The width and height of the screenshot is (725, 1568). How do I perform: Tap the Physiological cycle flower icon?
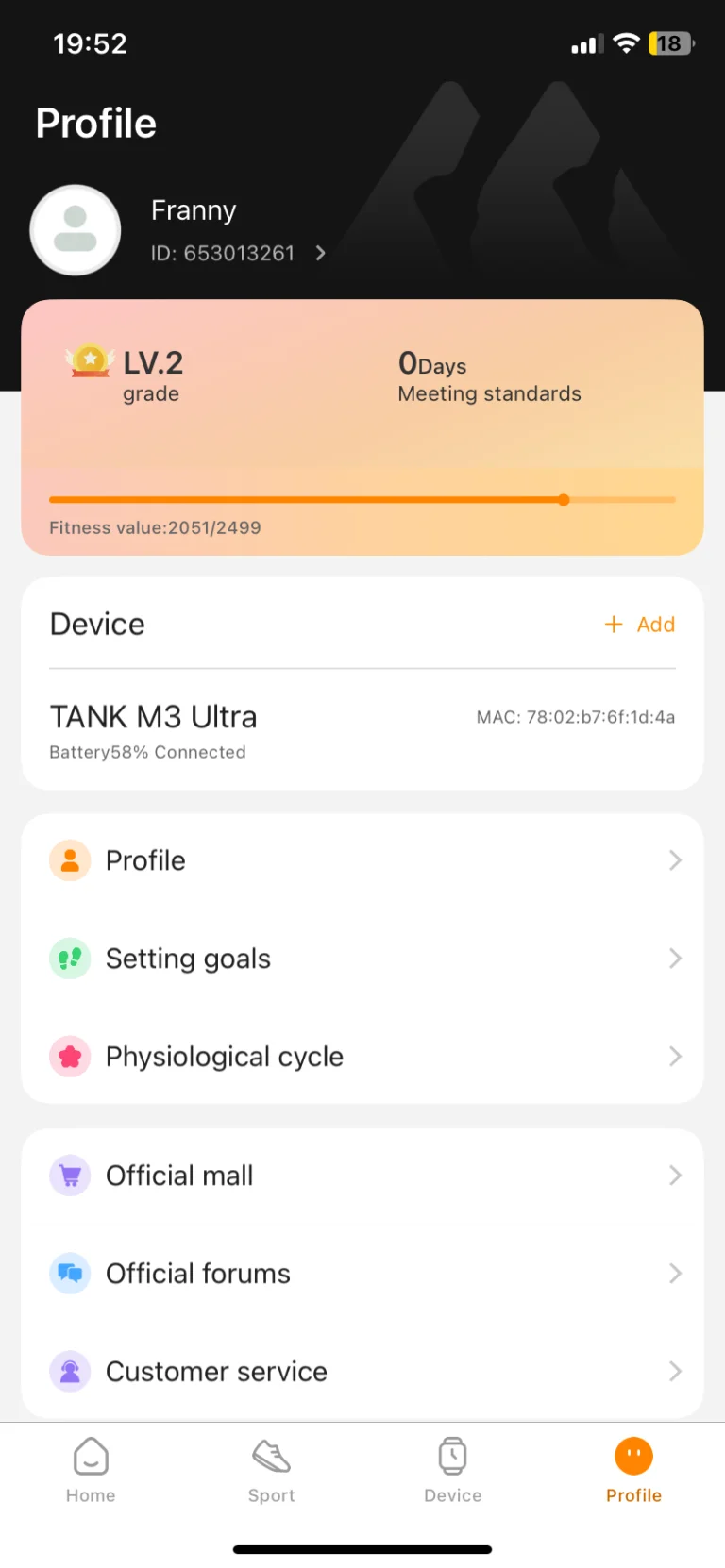69,1056
